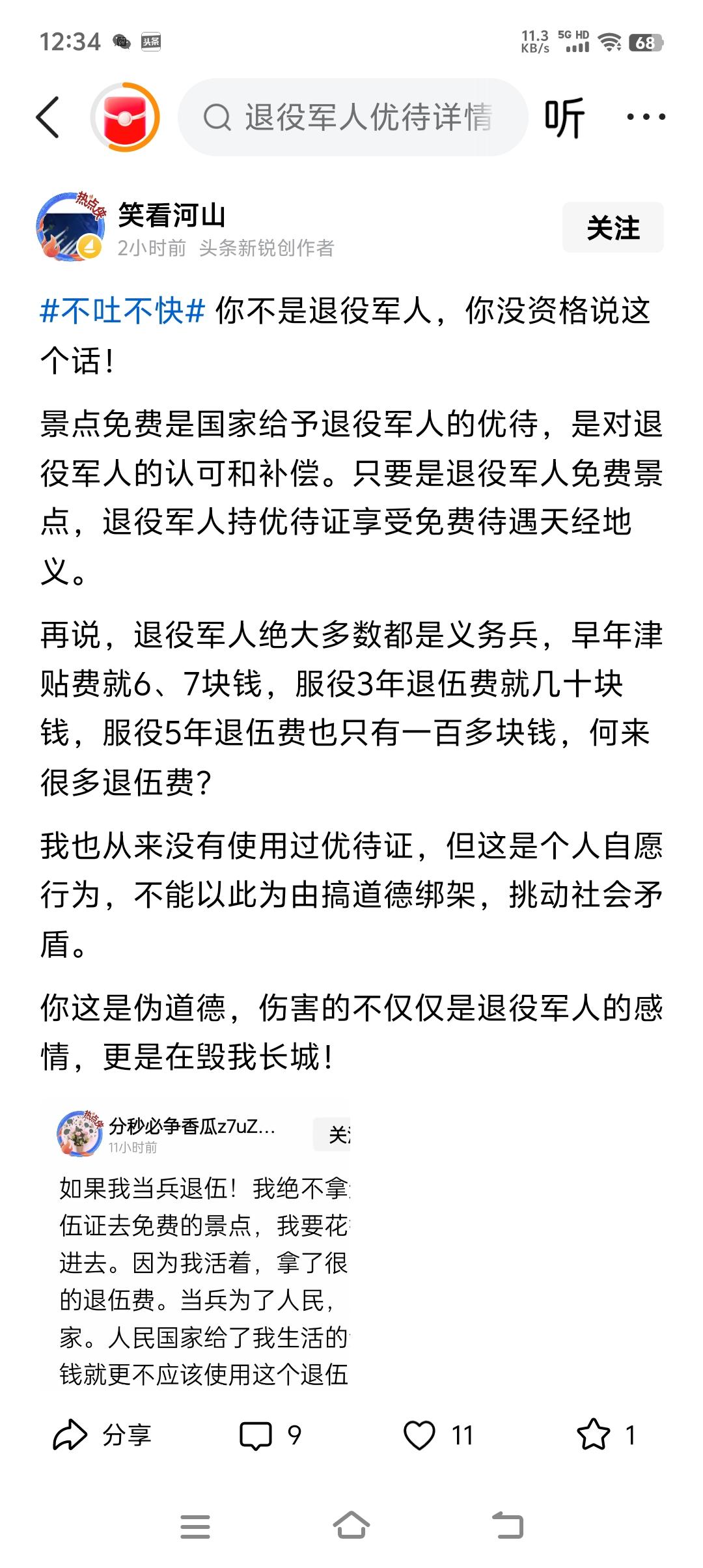703x1568 pixels.
Task: Tap the battery indicator showing 68
Action: 645,40
